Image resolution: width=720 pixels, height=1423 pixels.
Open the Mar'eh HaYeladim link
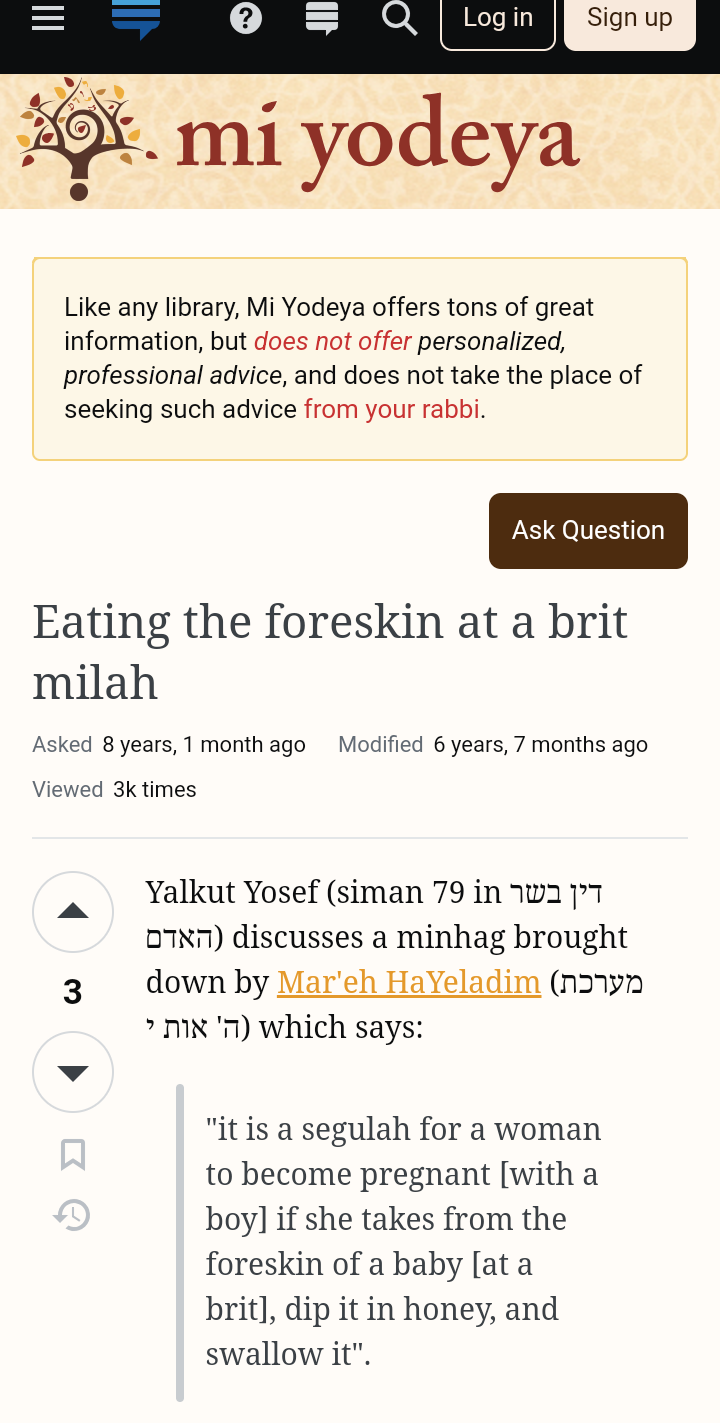[x=408, y=982]
